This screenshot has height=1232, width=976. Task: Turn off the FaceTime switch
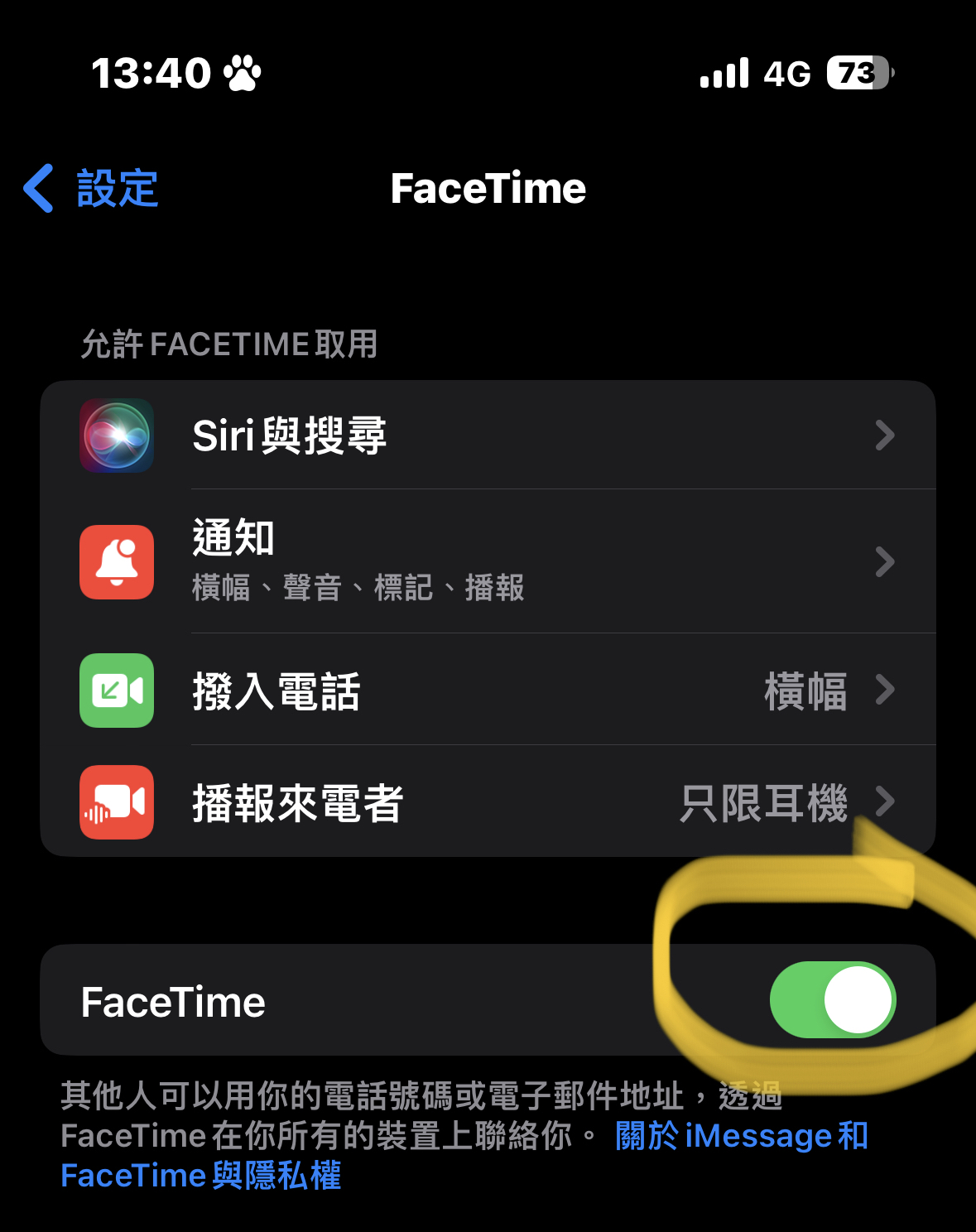pos(832,1000)
